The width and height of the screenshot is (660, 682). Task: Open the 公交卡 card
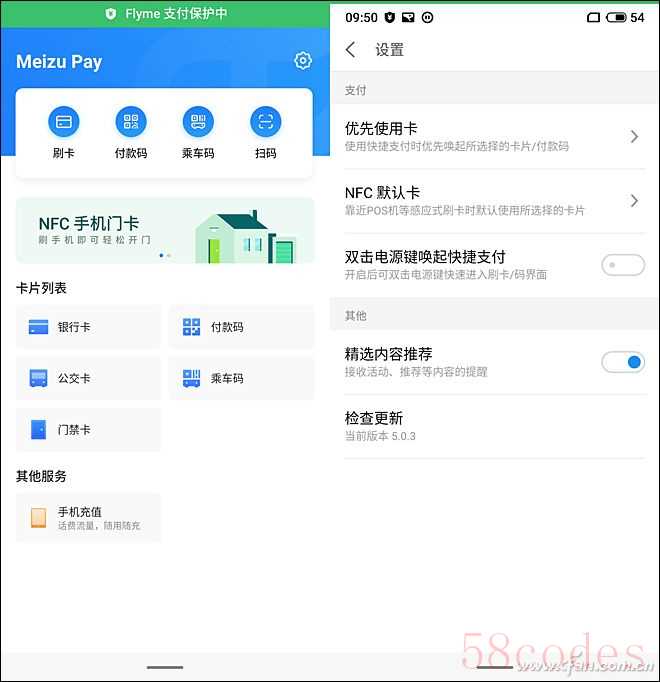pyautogui.click(x=88, y=379)
